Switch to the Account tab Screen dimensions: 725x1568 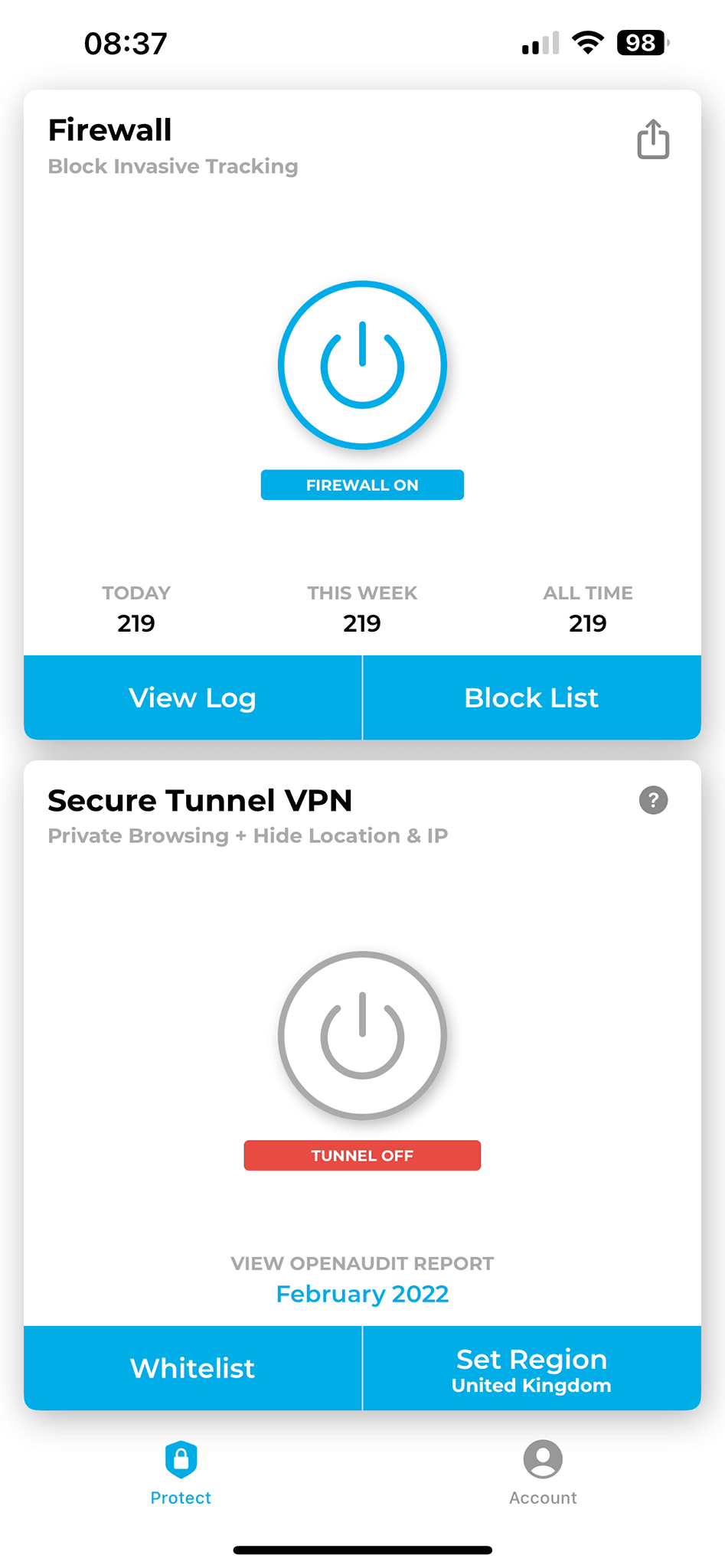click(x=543, y=1473)
